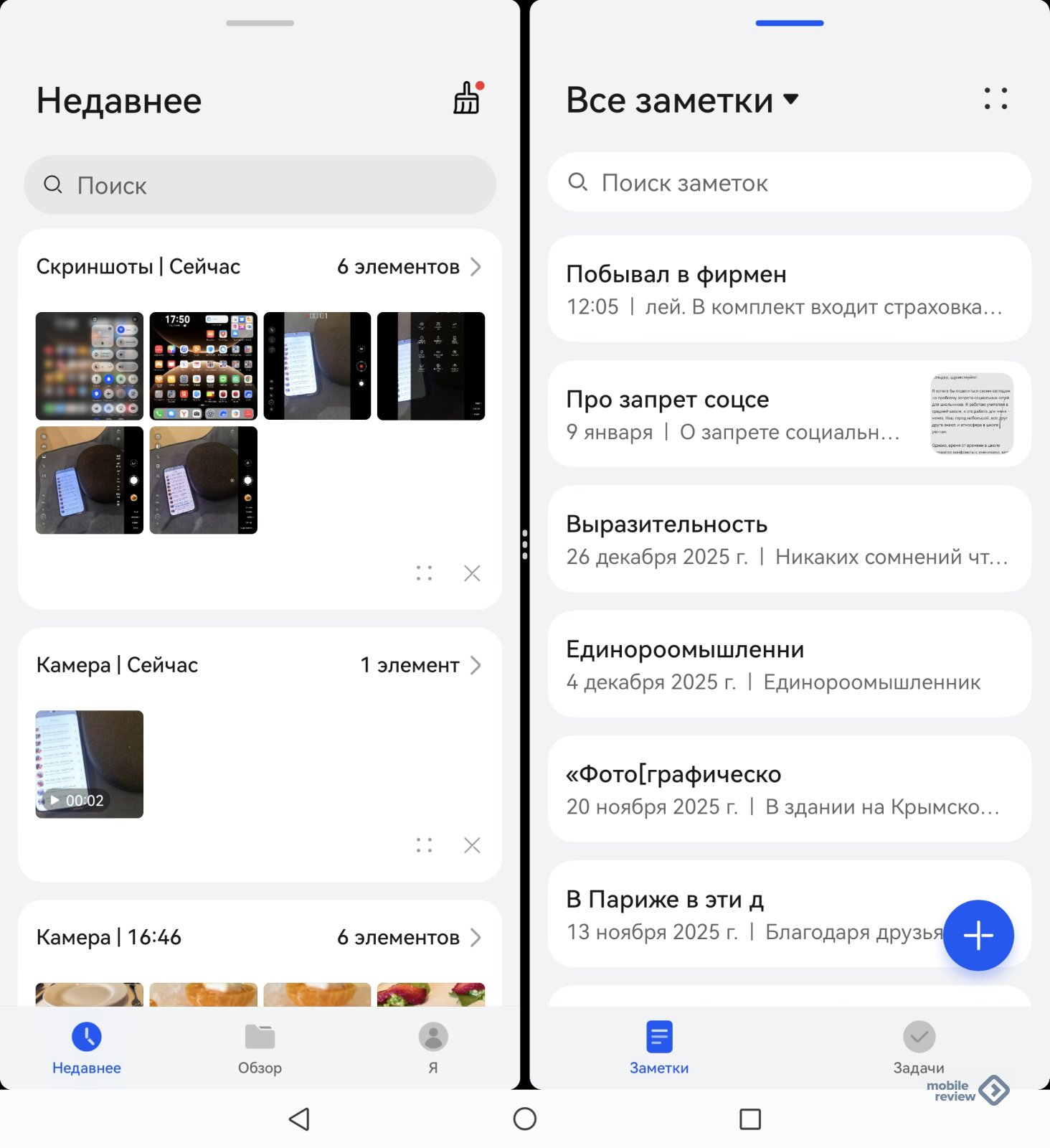Open the Камера | Сейчас video thumbnail

pos(90,764)
